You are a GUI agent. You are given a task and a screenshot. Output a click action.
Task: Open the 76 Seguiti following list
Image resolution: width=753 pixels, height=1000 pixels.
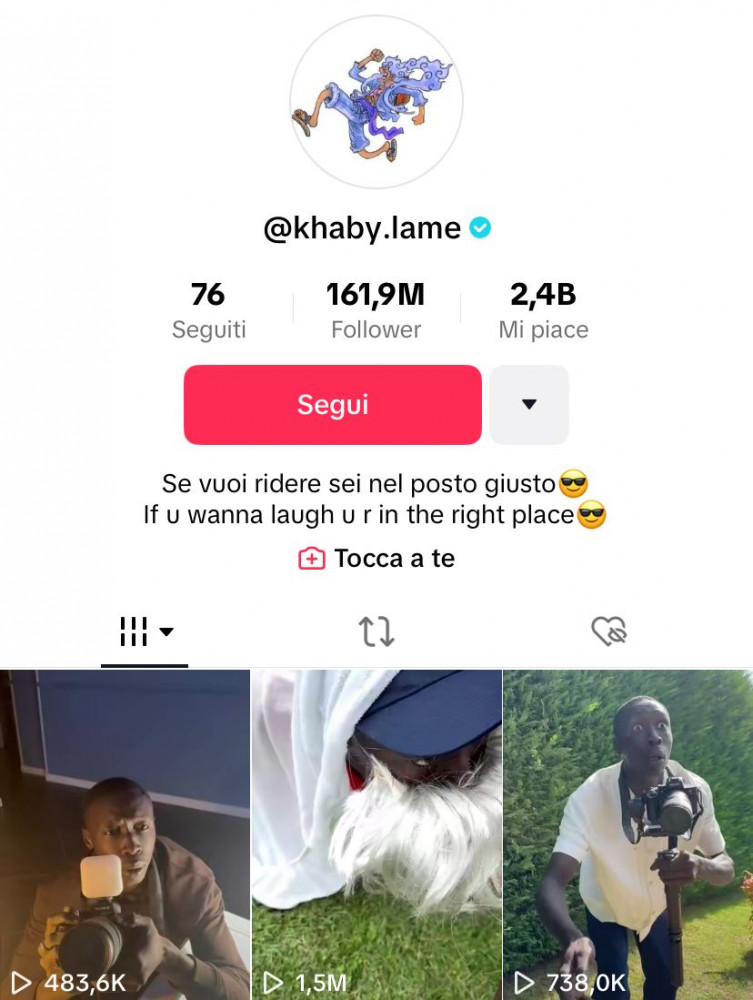(208, 310)
